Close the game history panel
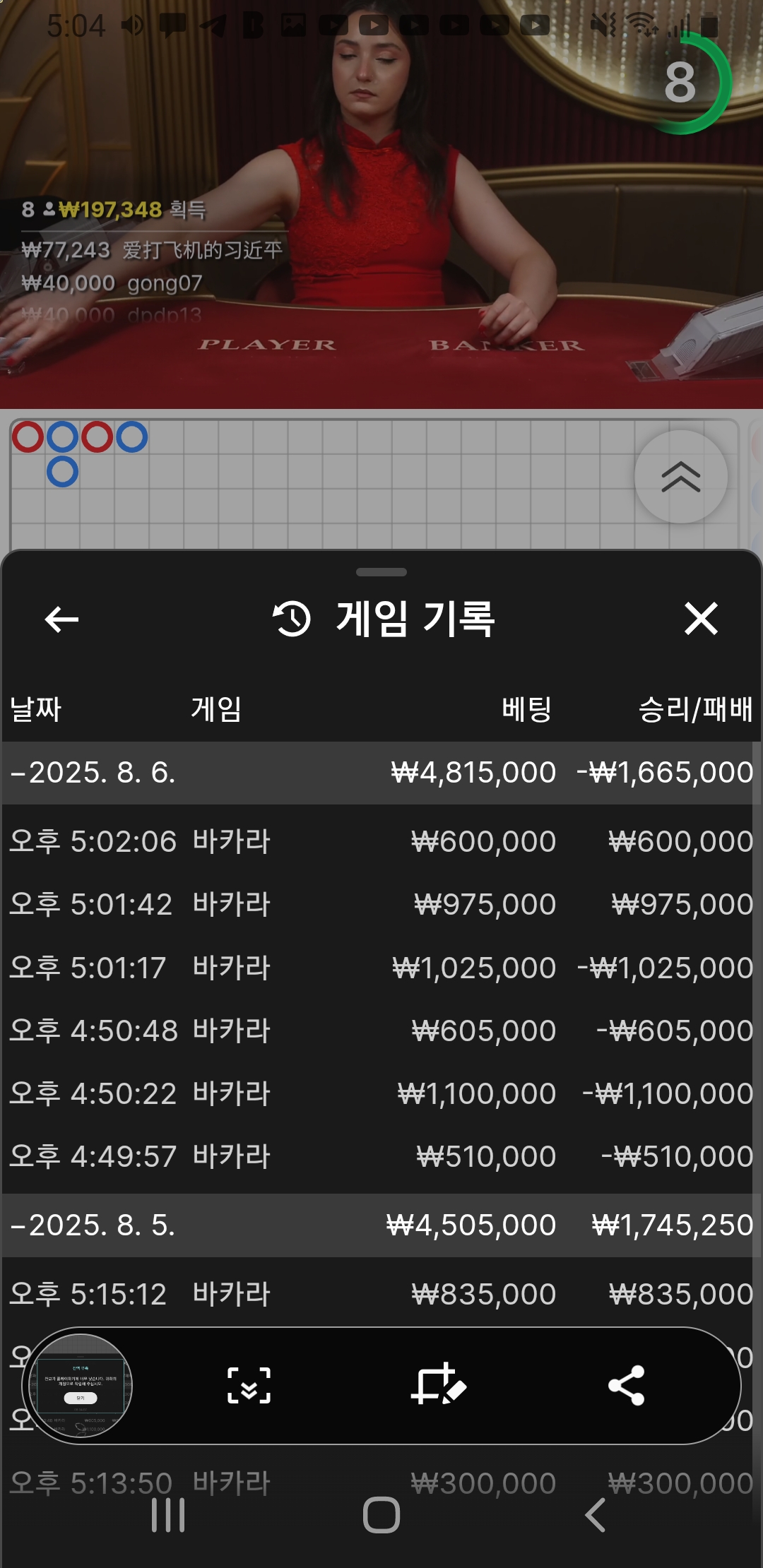Image resolution: width=763 pixels, height=1568 pixels. tap(701, 619)
